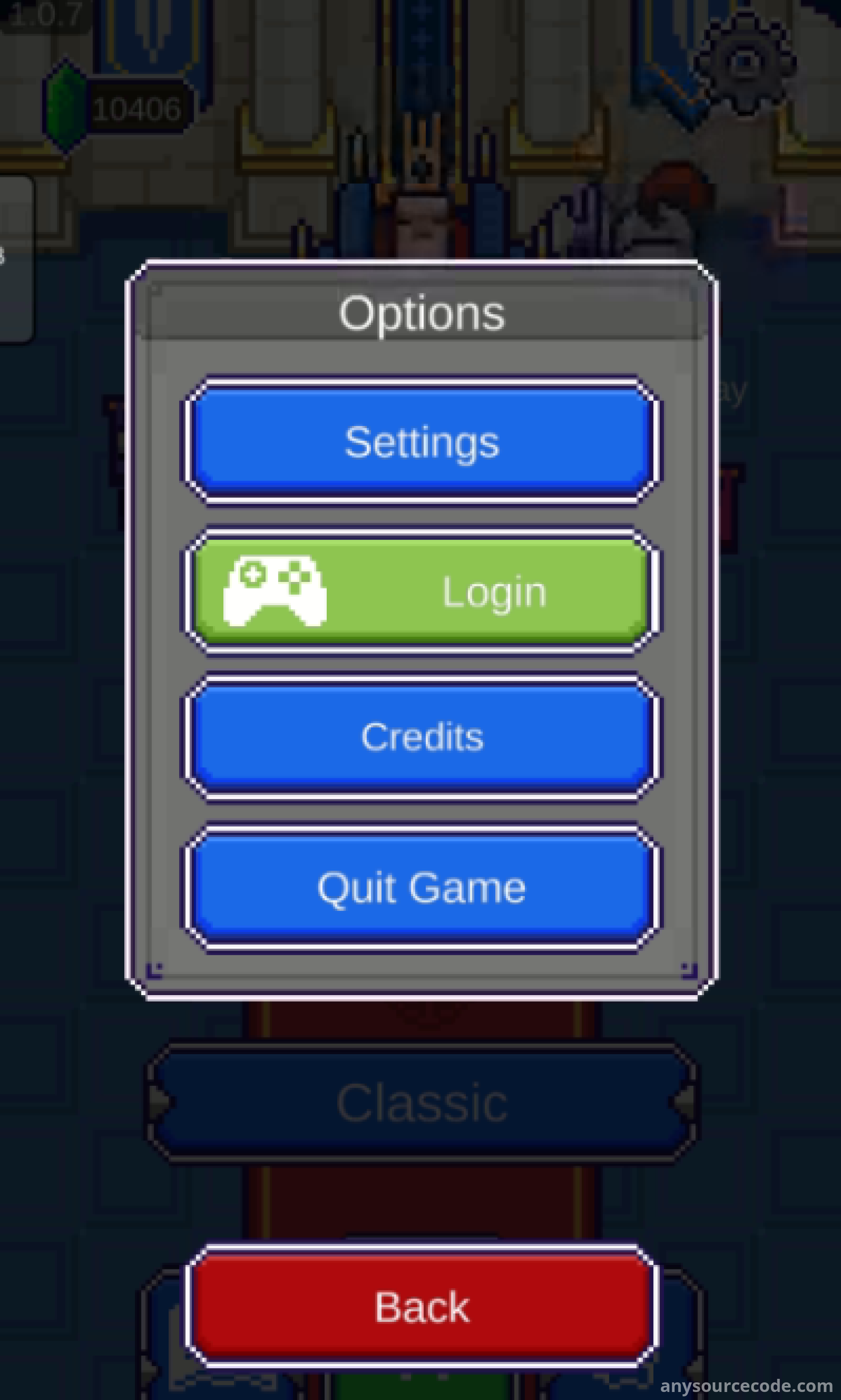The image size is (841, 1400).
Task: Log in with Google Play Games
Action: [421, 591]
